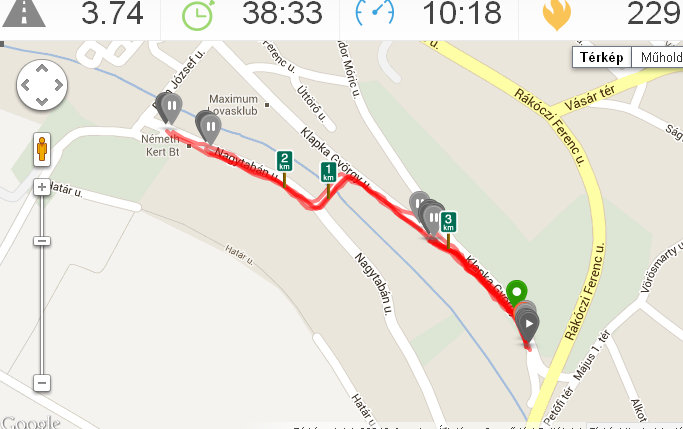Tap the pause marker by Németh Kert Bt

click(x=170, y=107)
